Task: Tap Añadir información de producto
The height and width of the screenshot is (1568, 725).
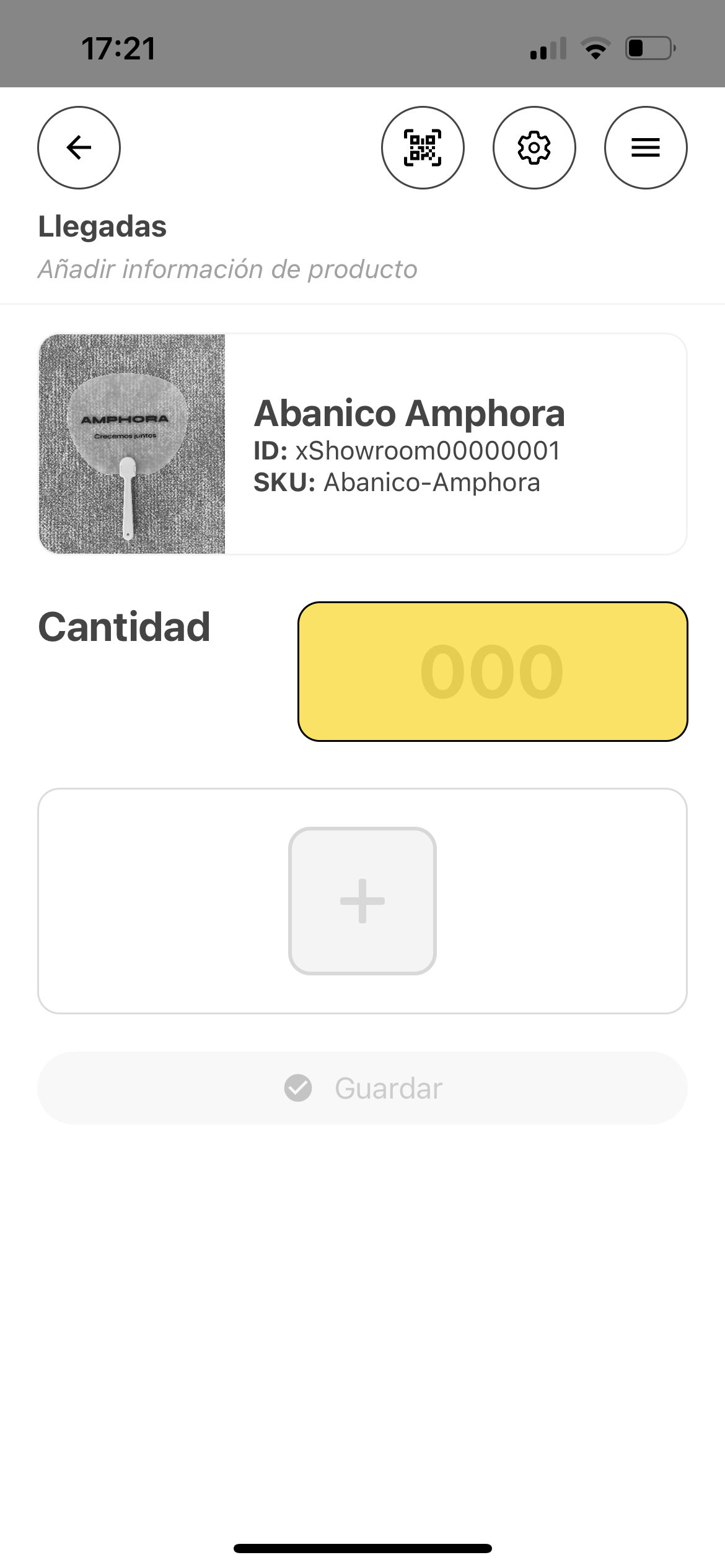Action: tap(228, 269)
